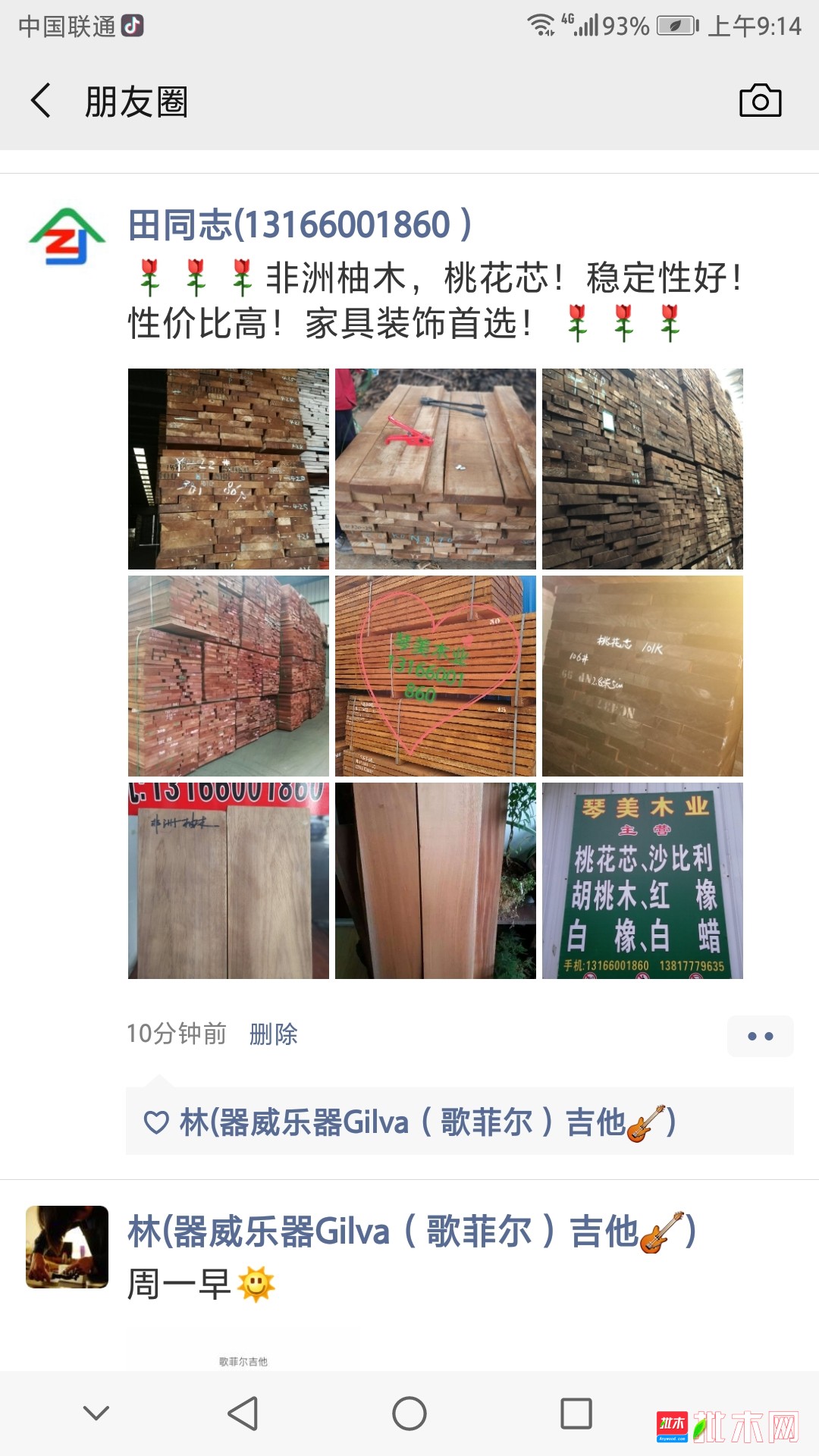The image size is (819, 1456).
Task: Open the red lumber warehouse photo
Action: tap(228, 676)
